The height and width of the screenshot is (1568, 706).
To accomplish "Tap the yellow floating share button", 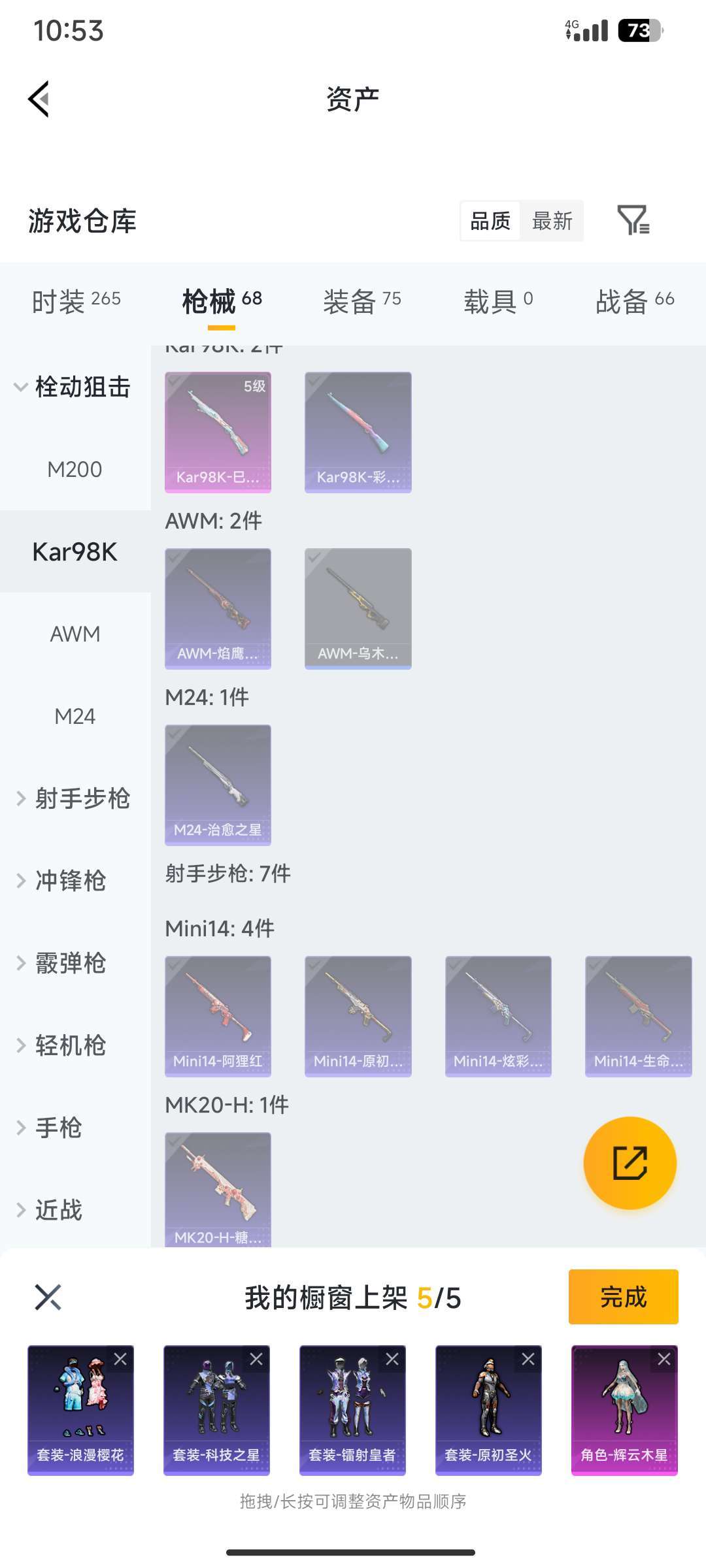I will coord(630,1163).
